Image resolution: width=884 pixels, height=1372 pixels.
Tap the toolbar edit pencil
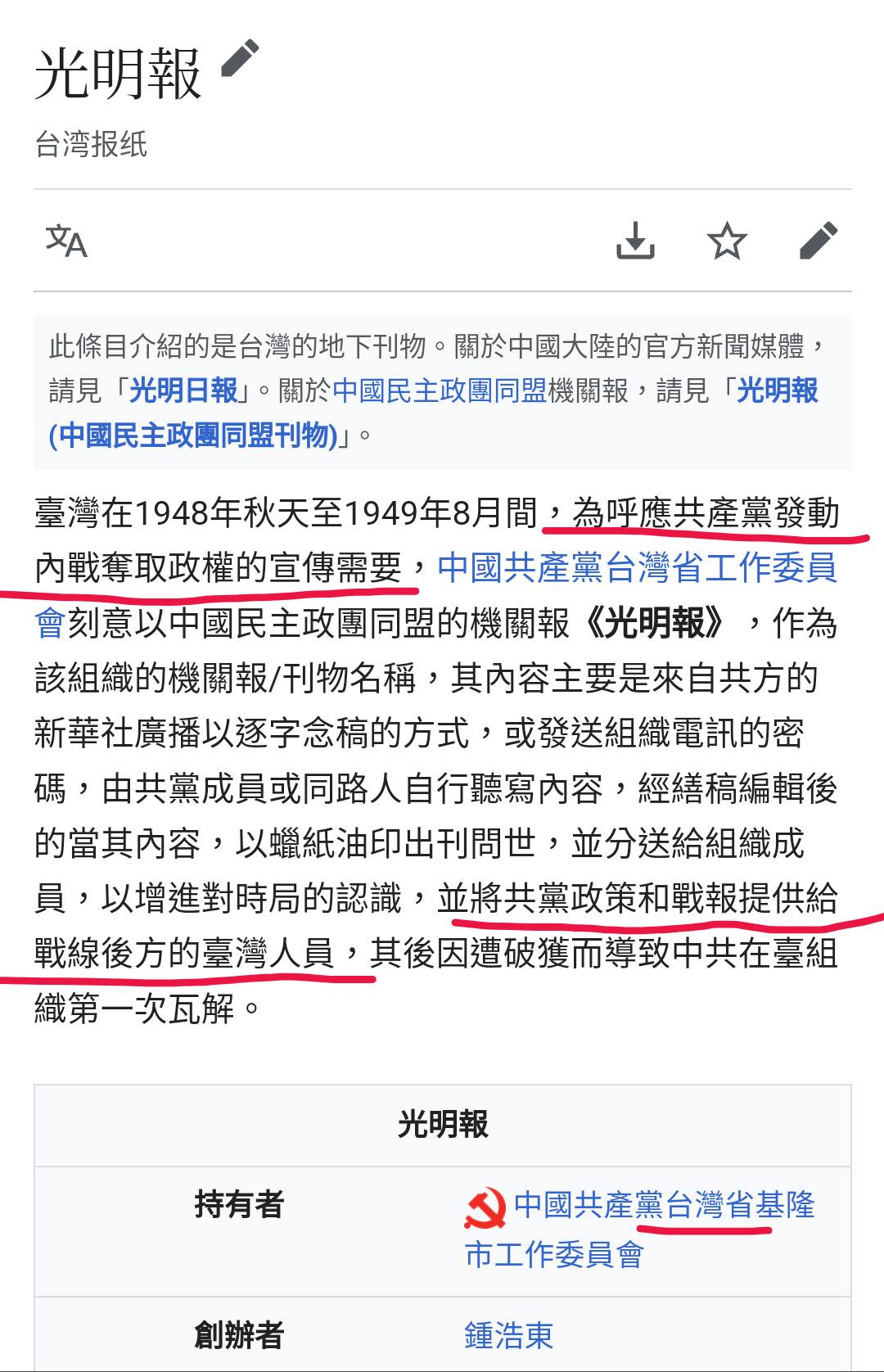818,241
